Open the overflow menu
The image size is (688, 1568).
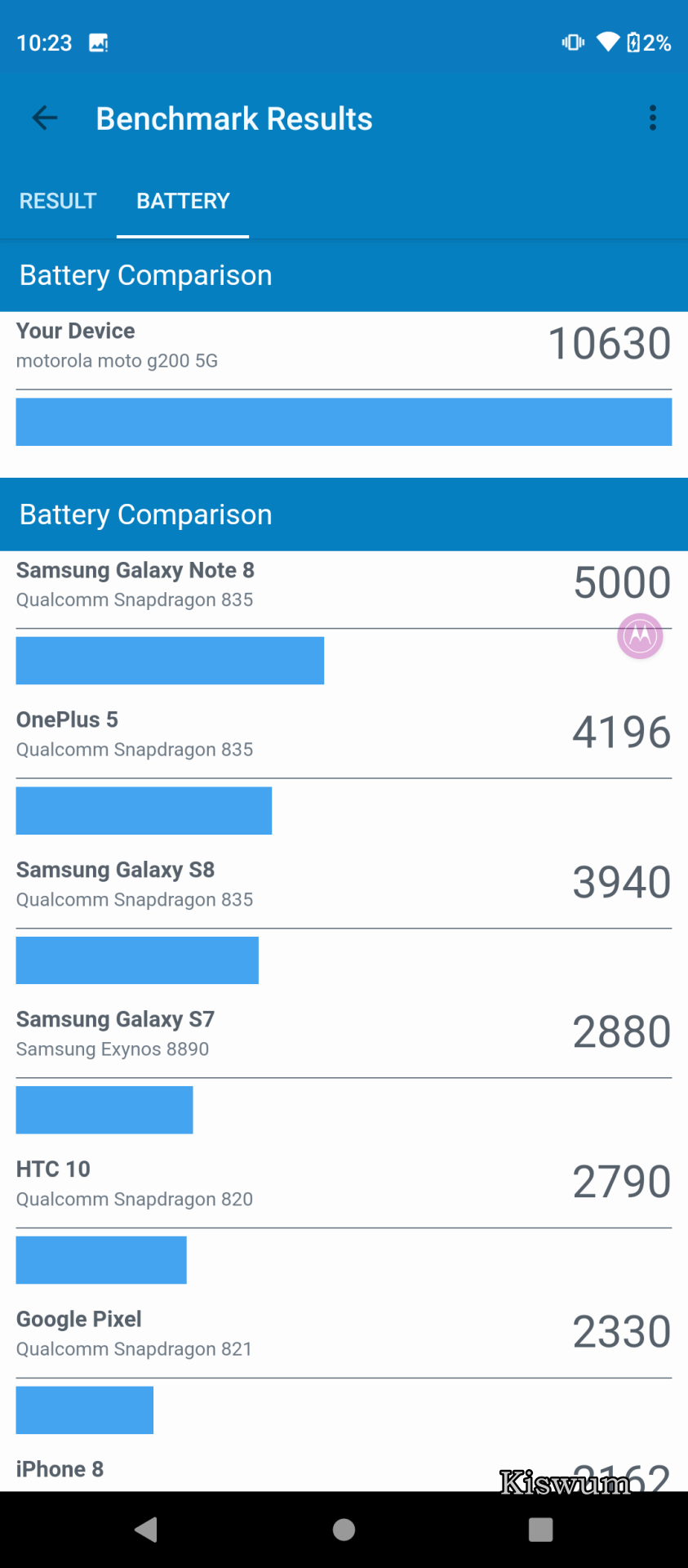pyautogui.click(x=652, y=118)
